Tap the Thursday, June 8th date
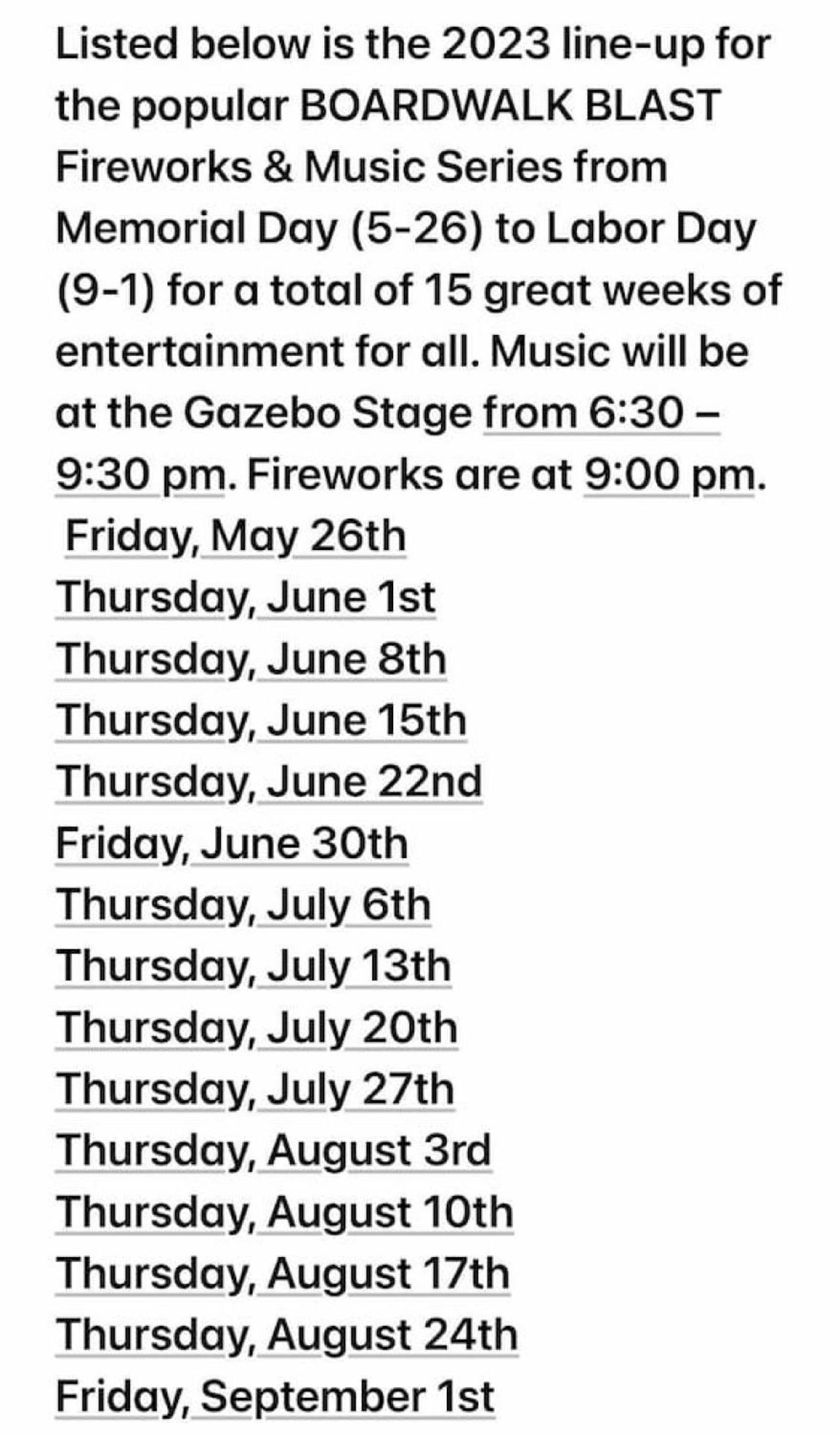Image resolution: width=840 pixels, height=1435 pixels. pos(251,660)
